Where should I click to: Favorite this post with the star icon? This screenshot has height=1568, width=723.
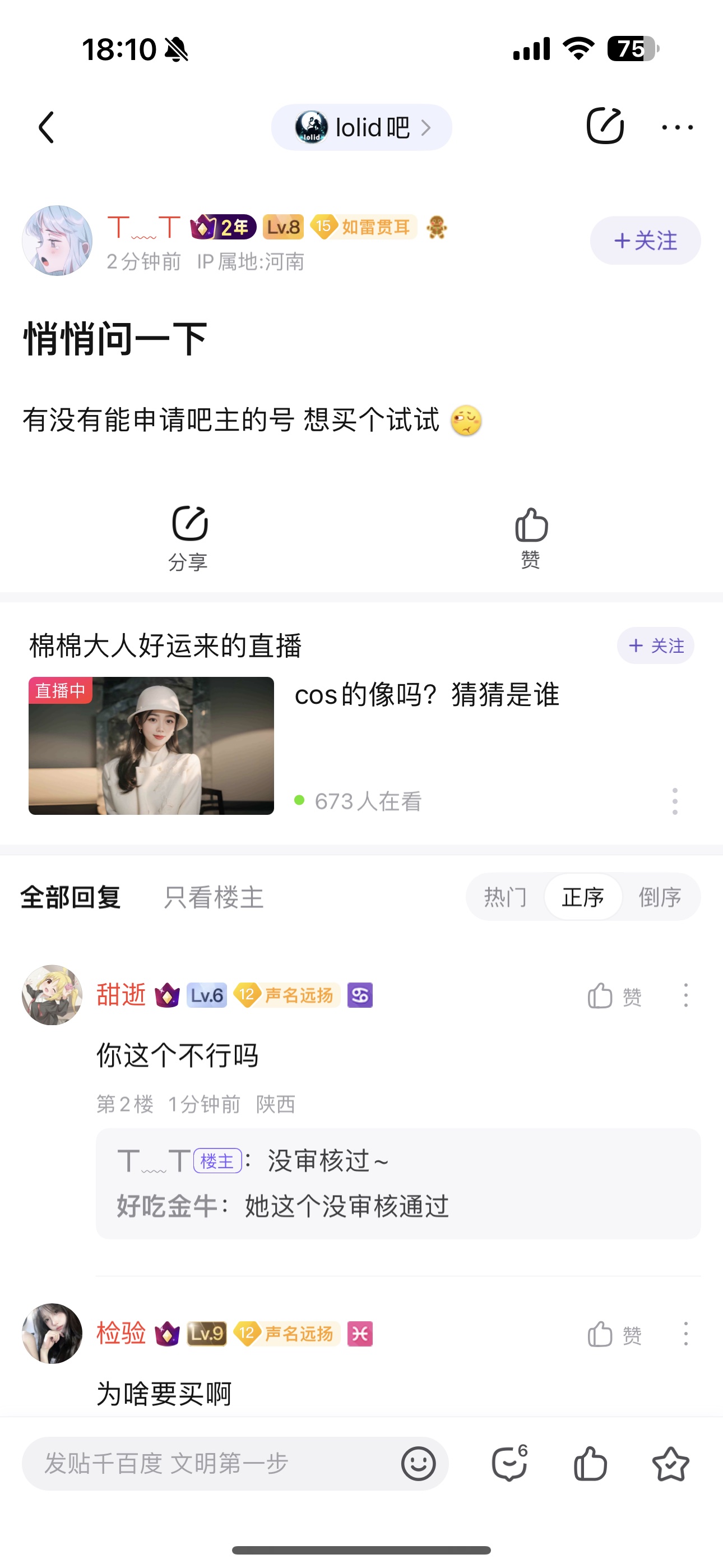670,1463
